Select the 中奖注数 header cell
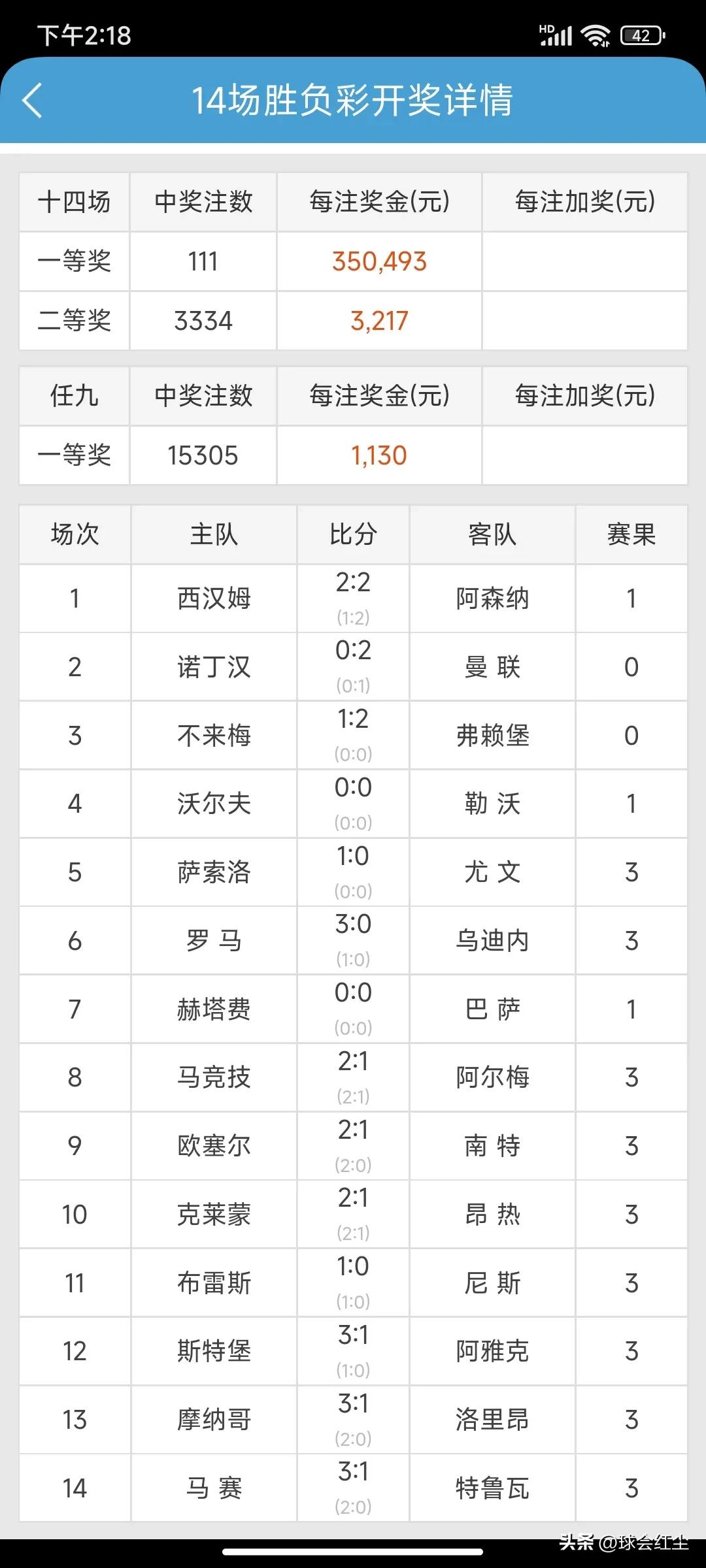The height and width of the screenshot is (1568, 706). pos(204,203)
